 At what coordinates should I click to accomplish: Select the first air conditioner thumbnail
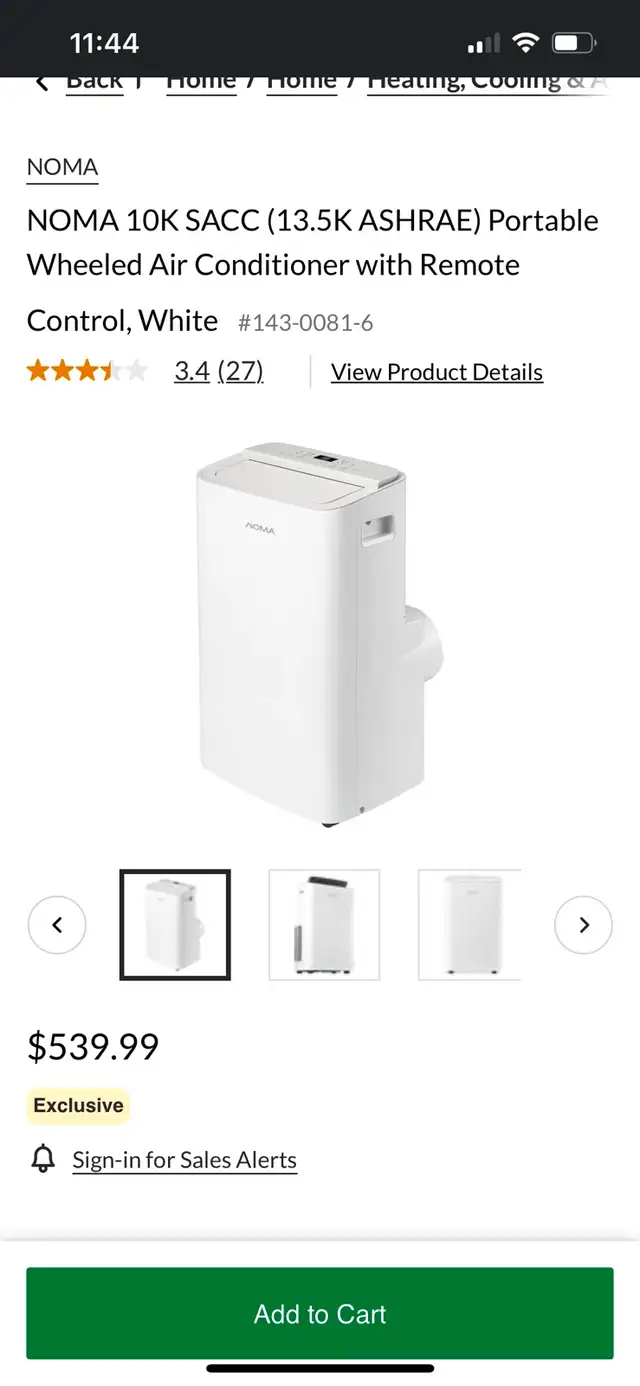pos(175,925)
